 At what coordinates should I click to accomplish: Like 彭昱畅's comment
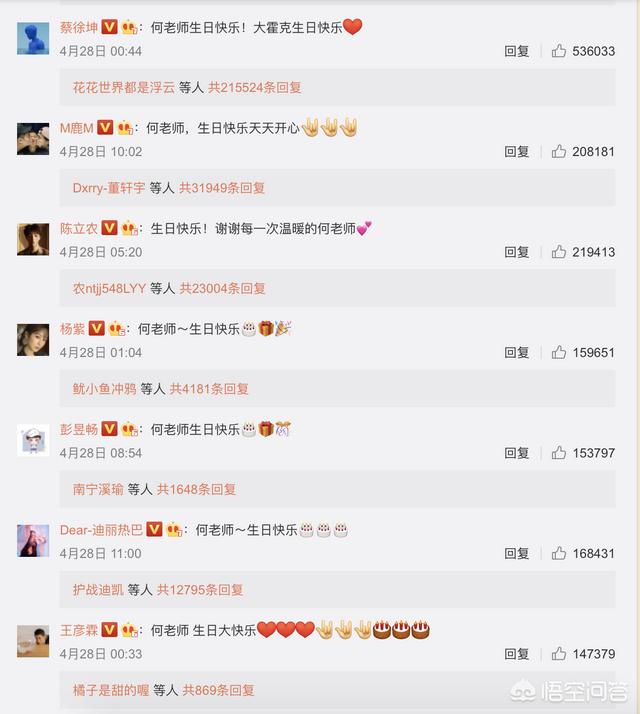pyautogui.click(x=559, y=453)
